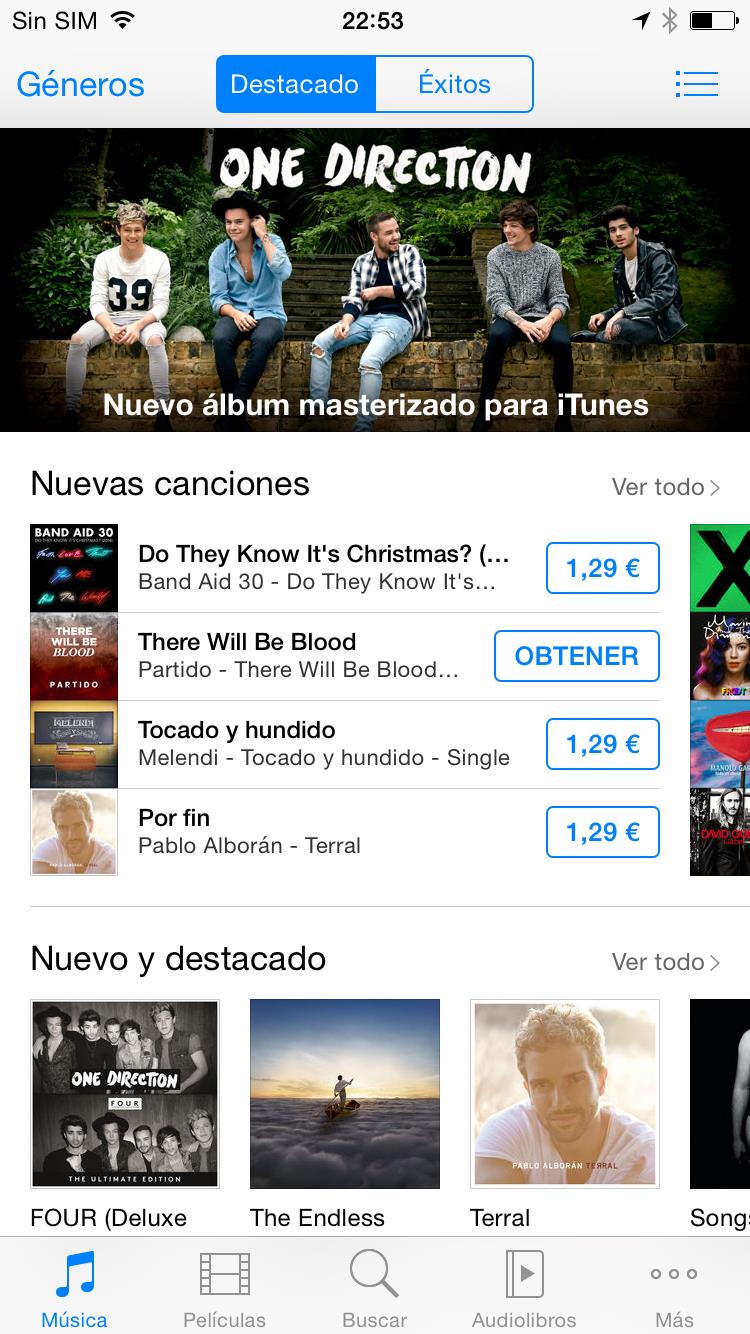This screenshot has width=750, height=1334.
Task: Buy Do They Know It's Christmas for 1,29 €
Action: click(602, 568)
